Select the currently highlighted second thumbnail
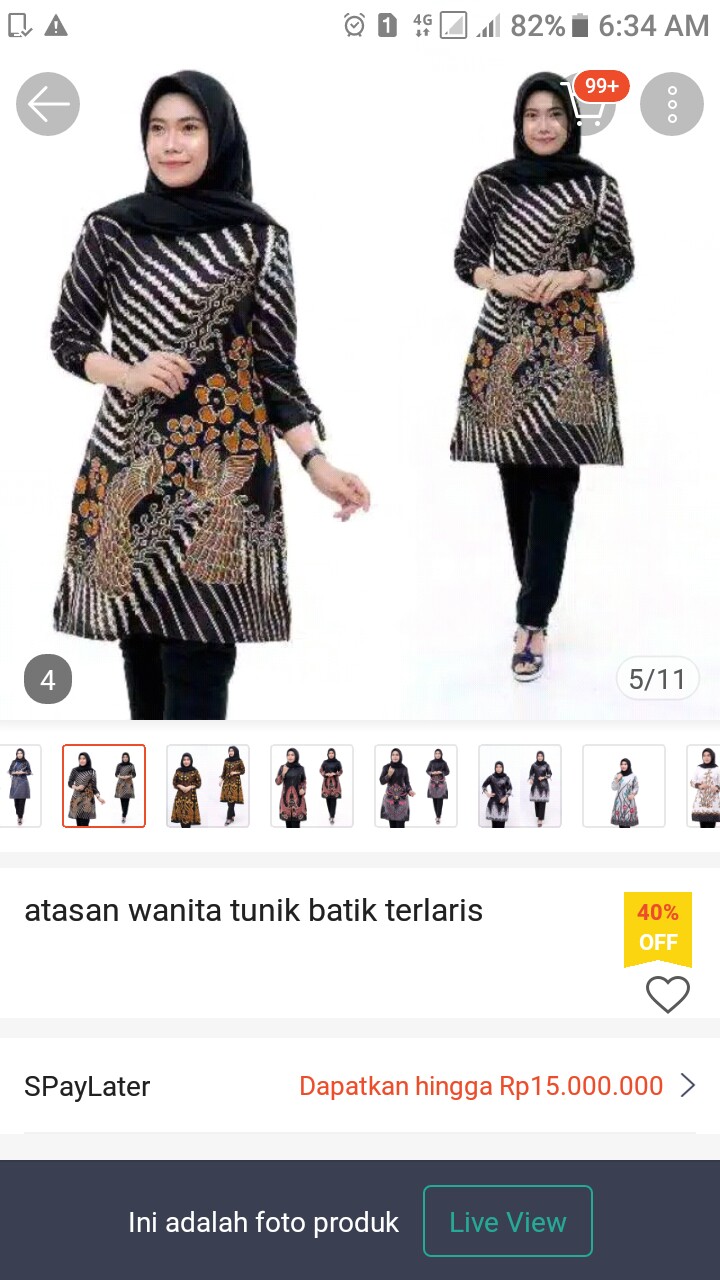This screenshot has width=720, height=1280. [103, 786]
